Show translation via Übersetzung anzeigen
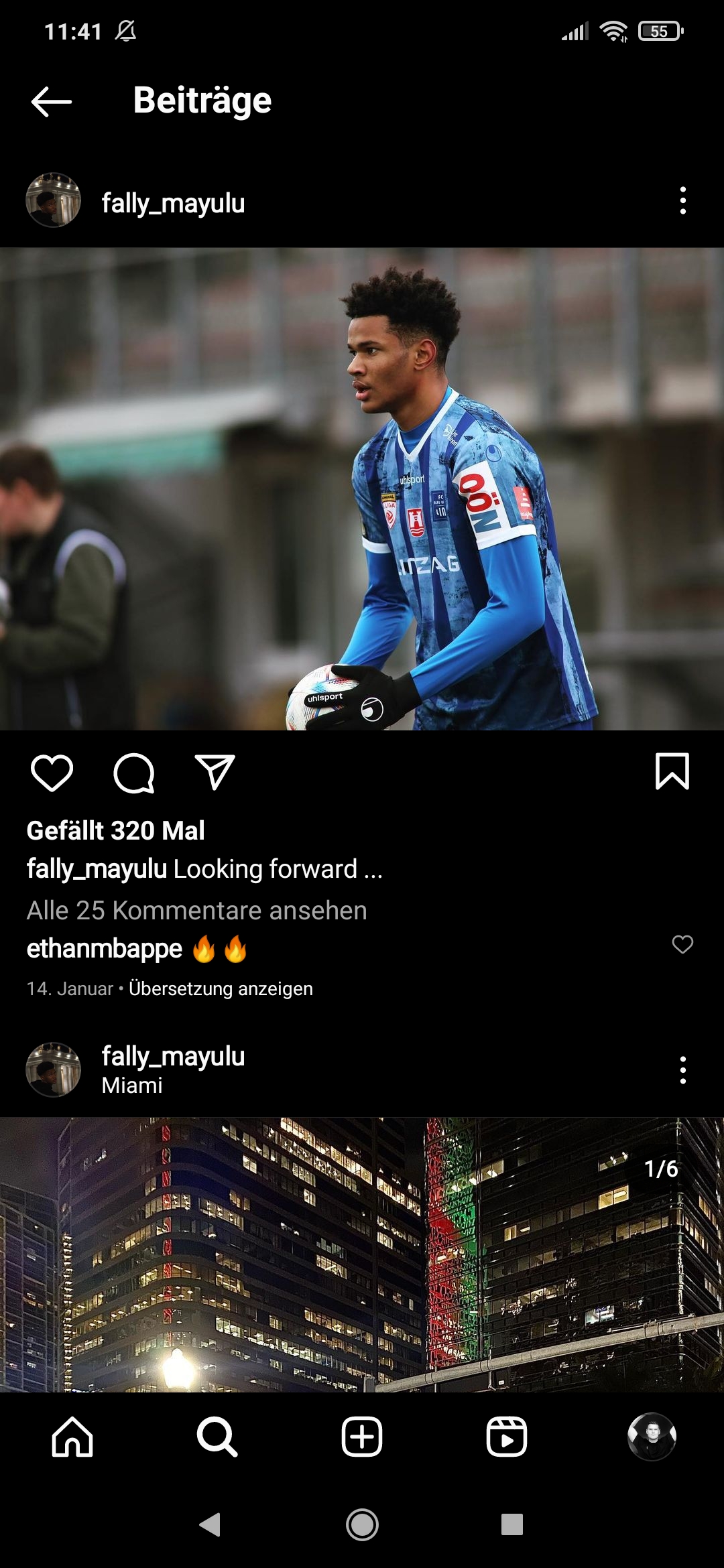The image size is (724, 1568). [221, 988]
